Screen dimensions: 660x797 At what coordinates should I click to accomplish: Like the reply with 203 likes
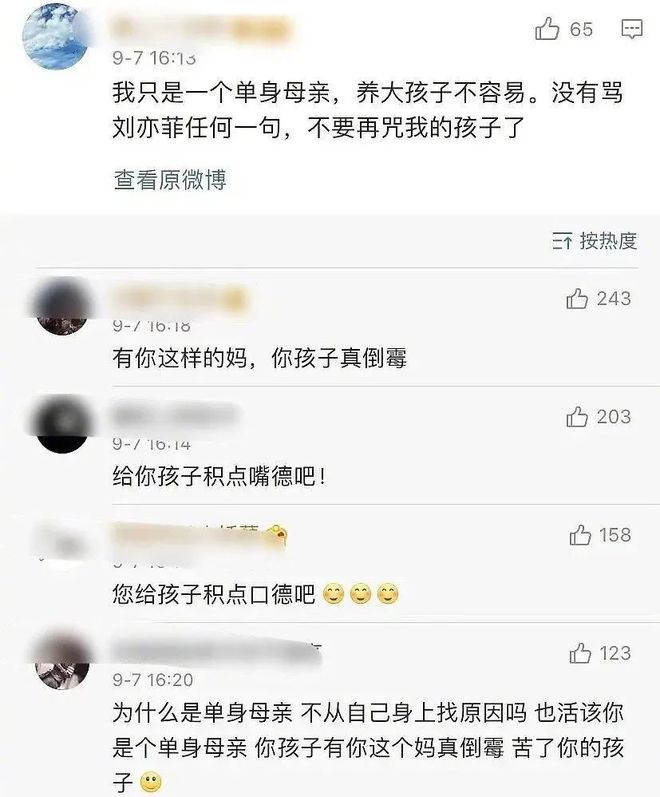[577, 417]
